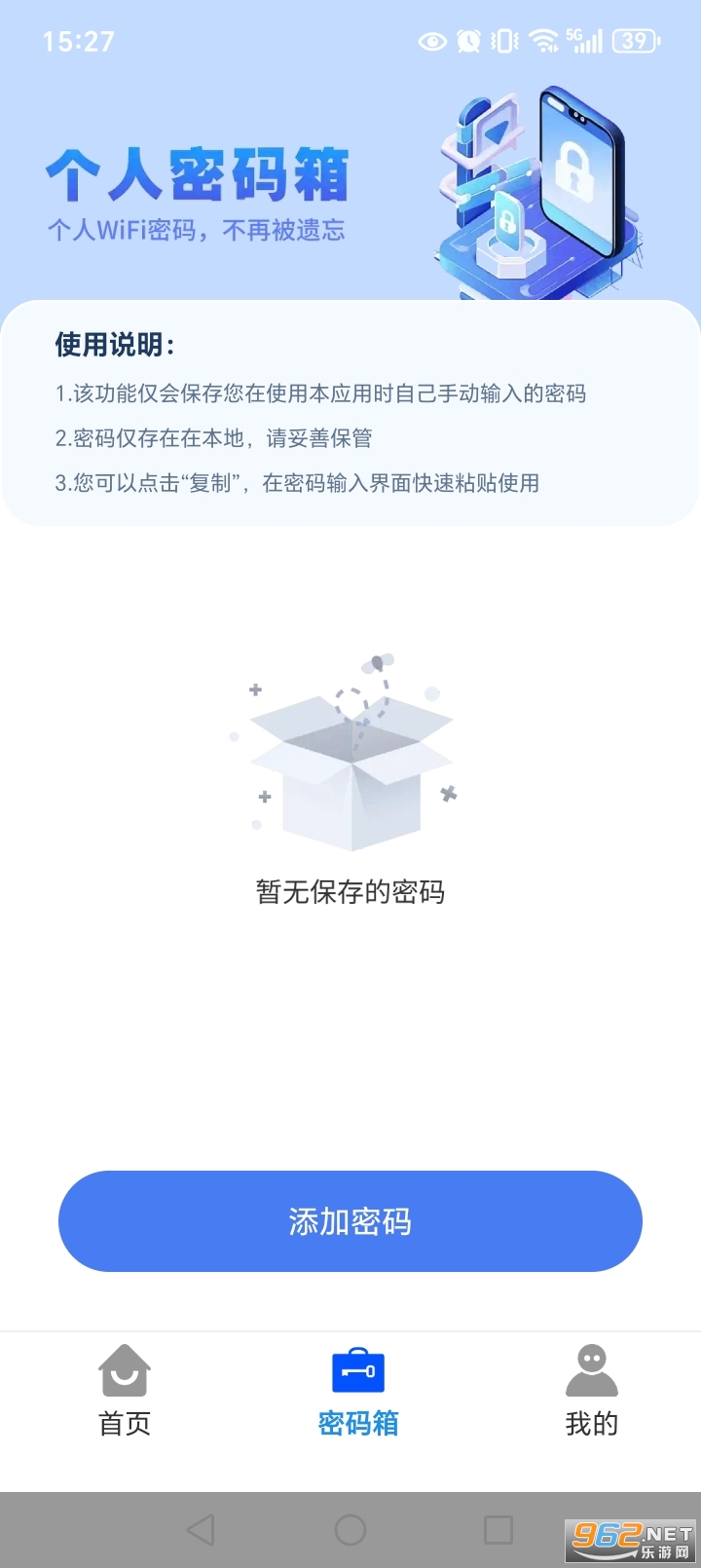Click the 添加密码 button
701x1568 pixels.
click(350, 1220)
